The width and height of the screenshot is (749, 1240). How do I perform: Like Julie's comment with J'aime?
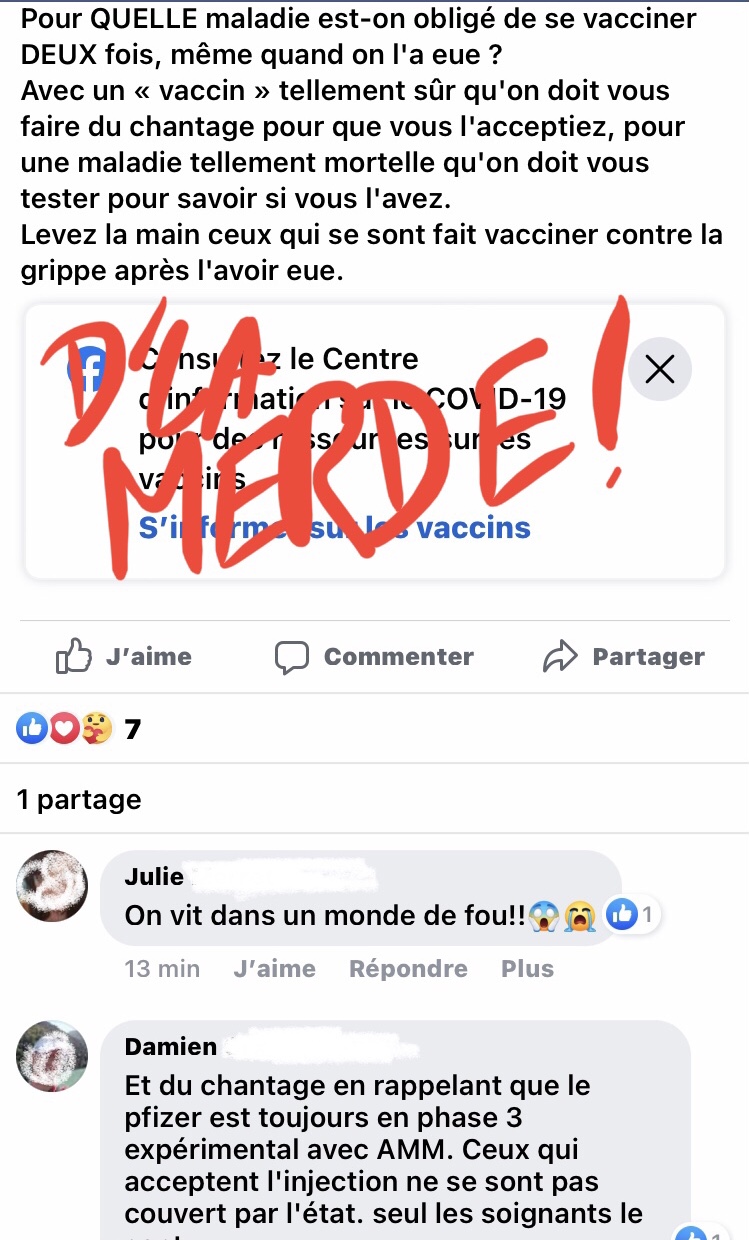click(x=274, y=968)
